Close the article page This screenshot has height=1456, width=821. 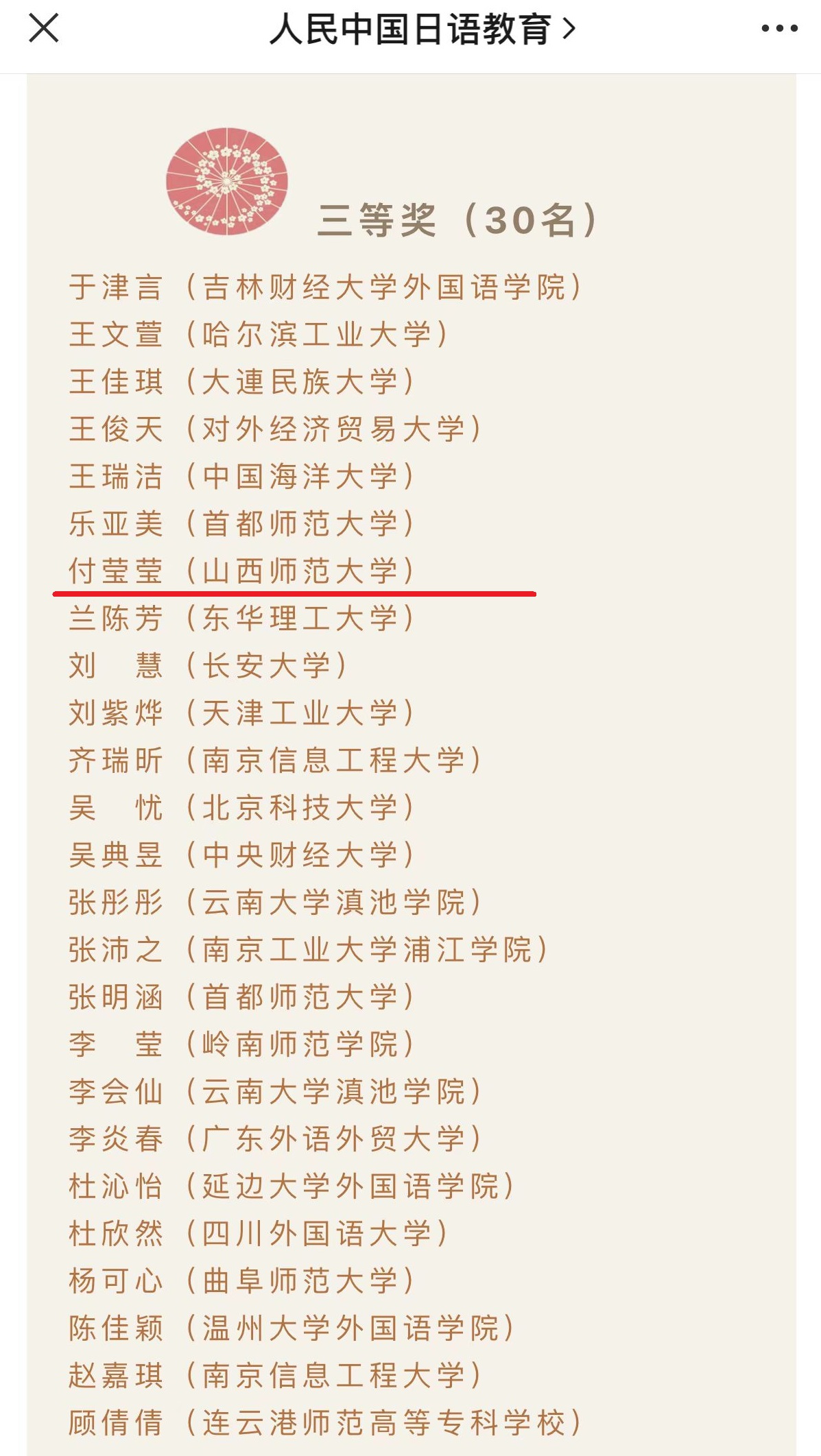44,29
